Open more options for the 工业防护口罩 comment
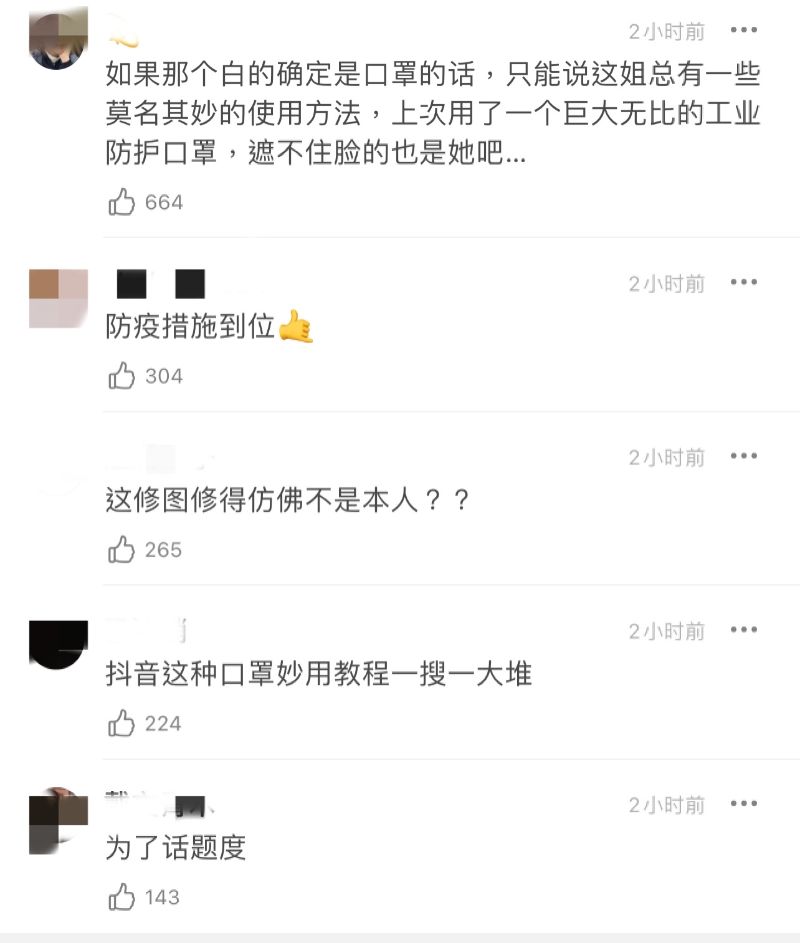 pyautogui.click(x=743, y=31)
